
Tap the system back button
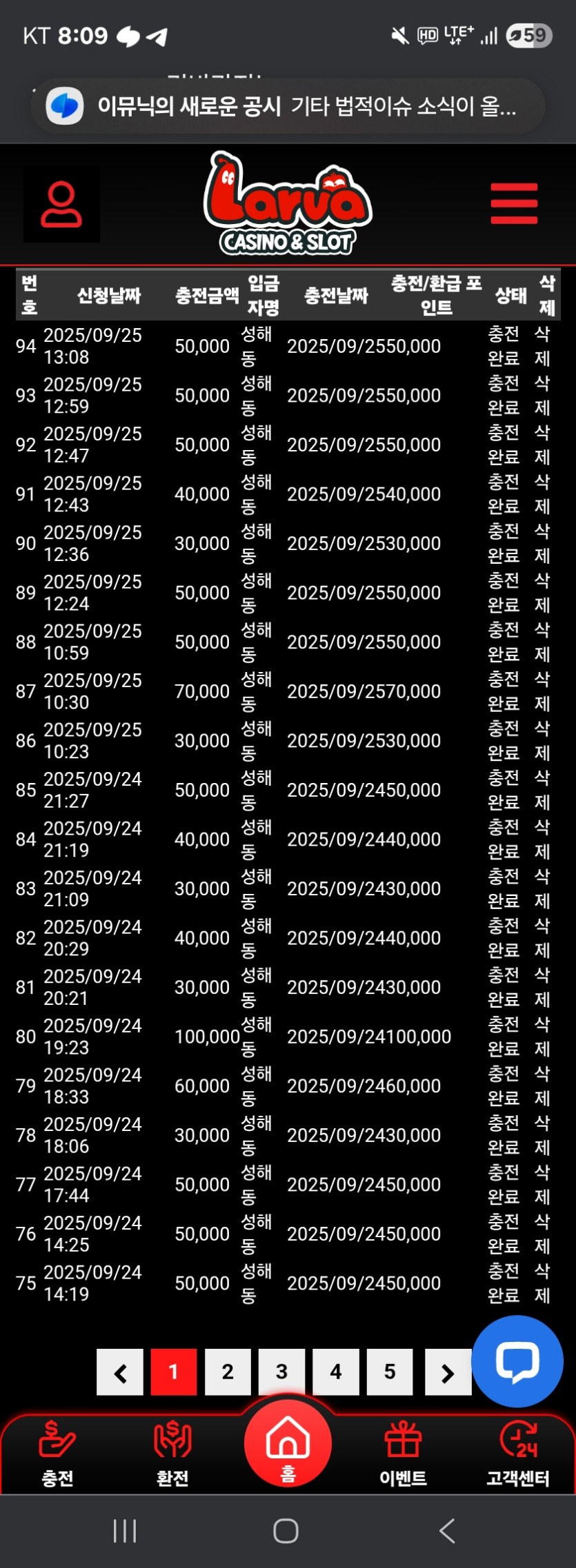447,1531
